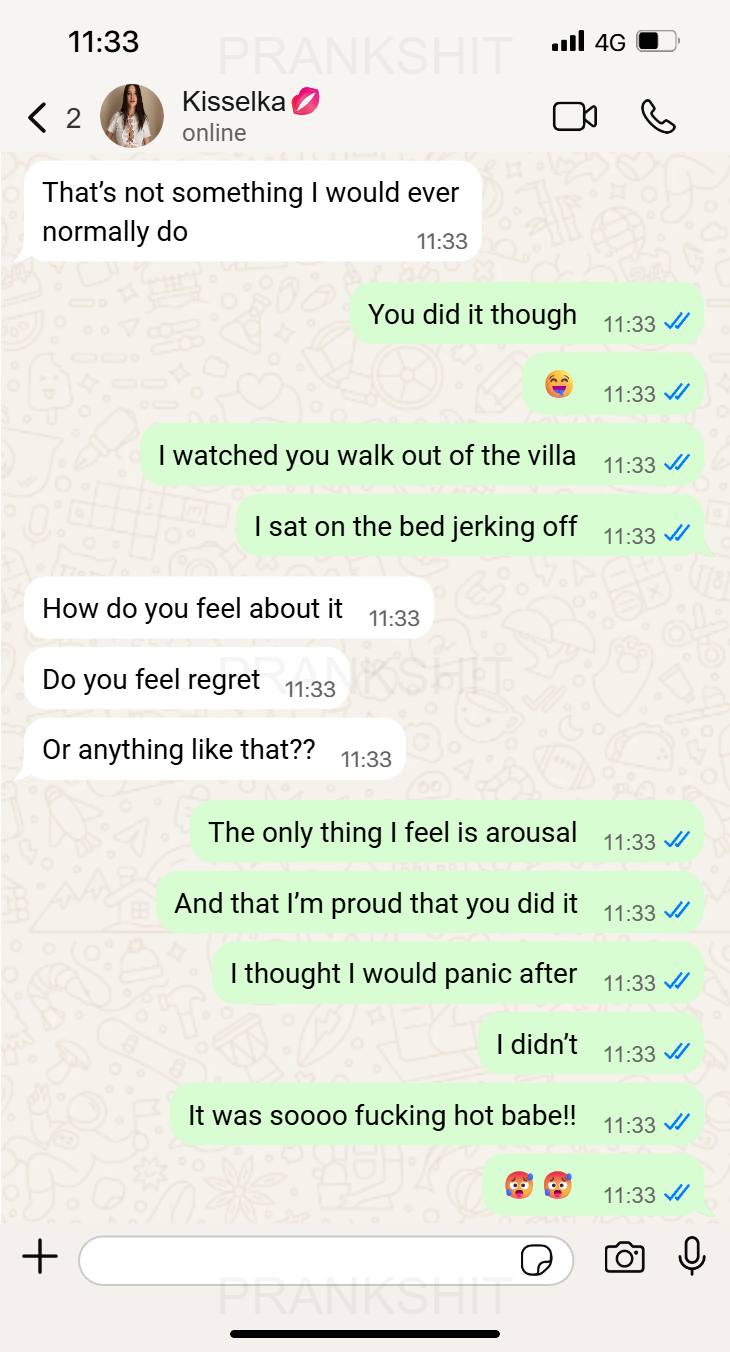Tap the microphone to record voice message

pos(692,1256)
